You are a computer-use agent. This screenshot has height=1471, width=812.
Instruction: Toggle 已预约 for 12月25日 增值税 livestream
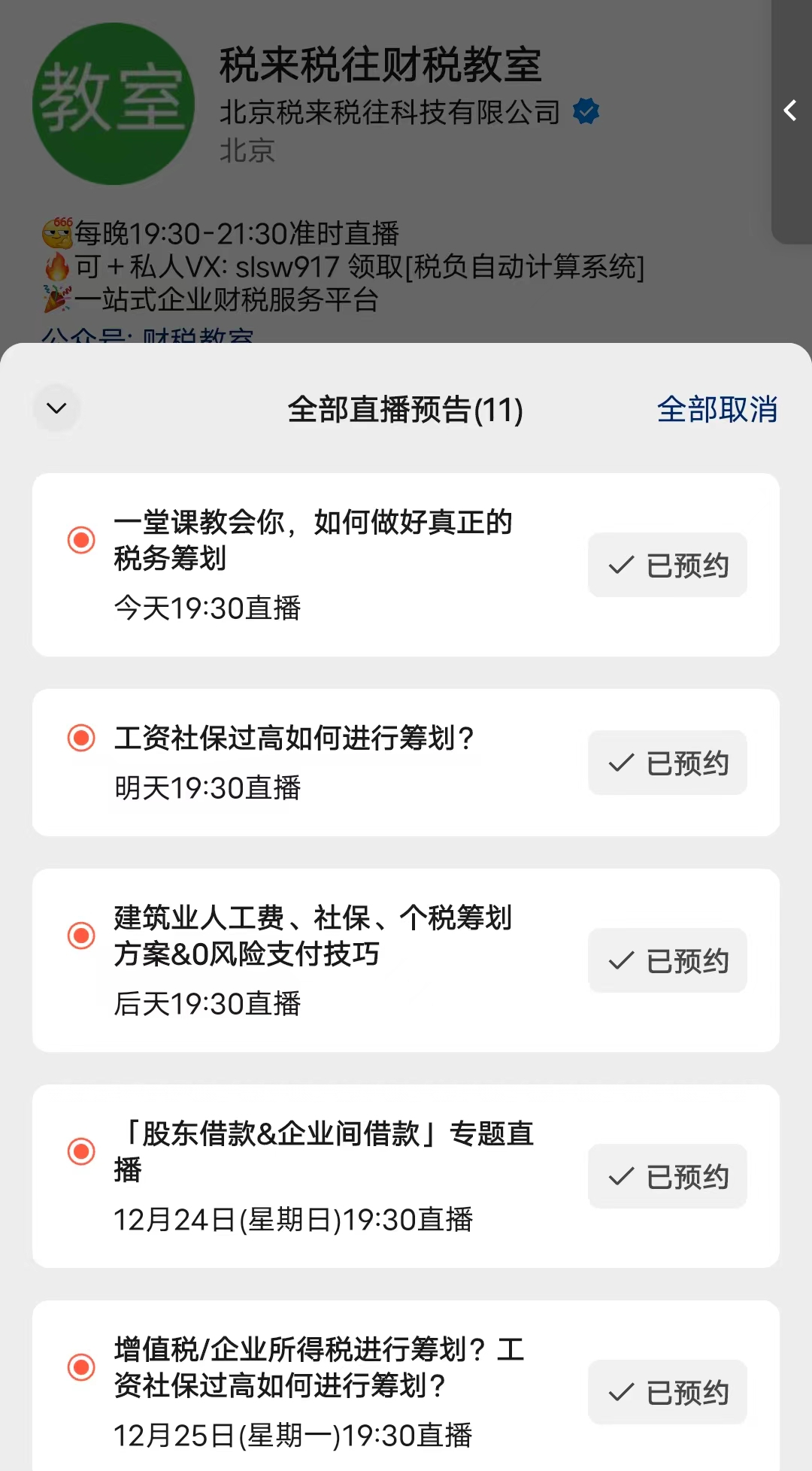[668, 1392]
